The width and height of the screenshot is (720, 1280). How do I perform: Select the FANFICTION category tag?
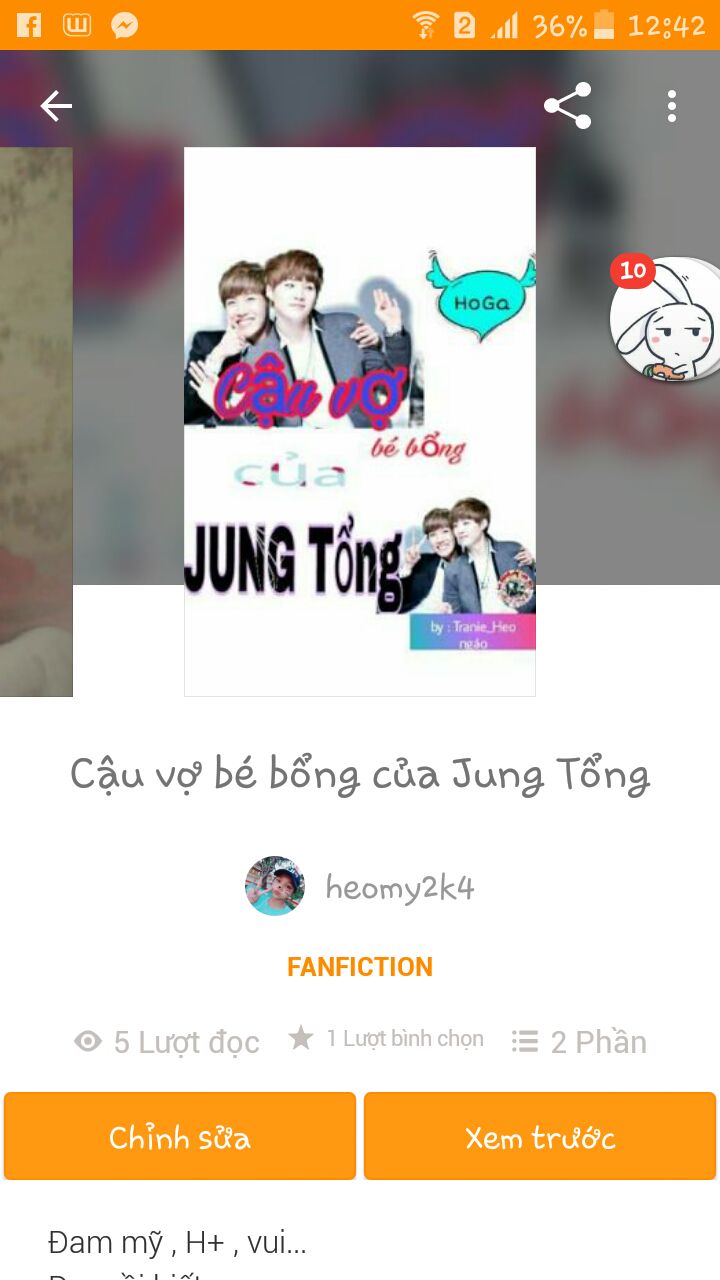pos(360,967)
